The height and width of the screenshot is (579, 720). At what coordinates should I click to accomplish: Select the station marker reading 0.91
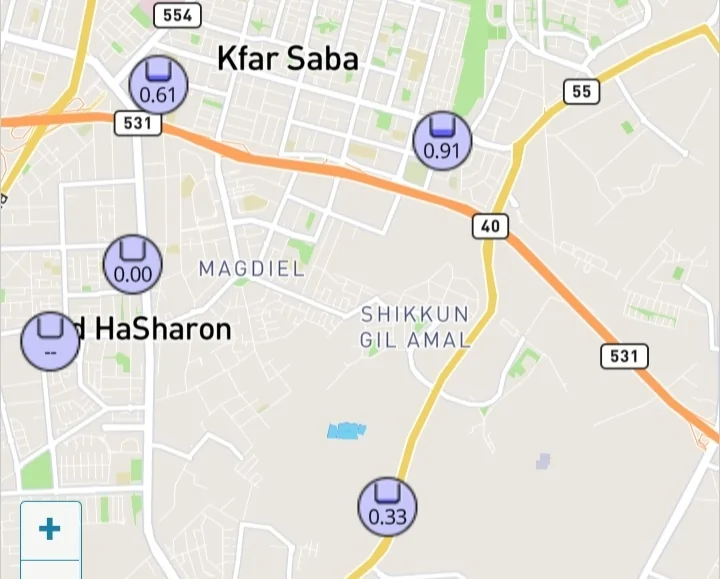pos(442,140)
